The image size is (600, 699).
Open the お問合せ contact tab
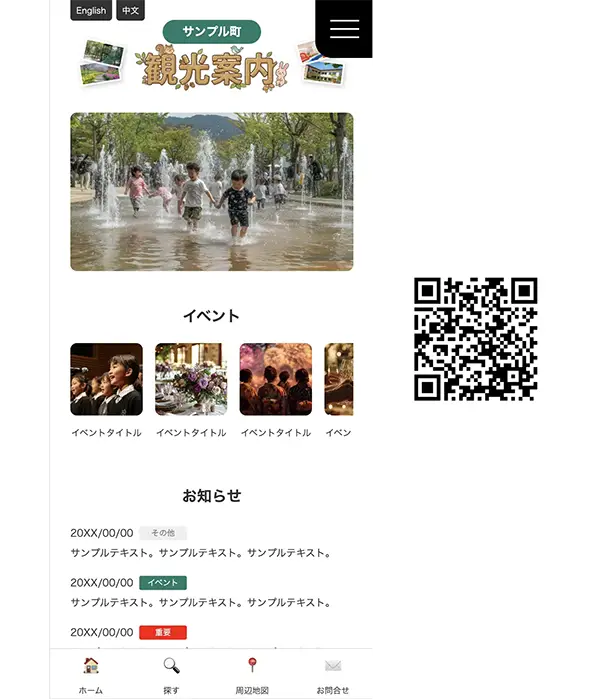[x=333, y=674]
